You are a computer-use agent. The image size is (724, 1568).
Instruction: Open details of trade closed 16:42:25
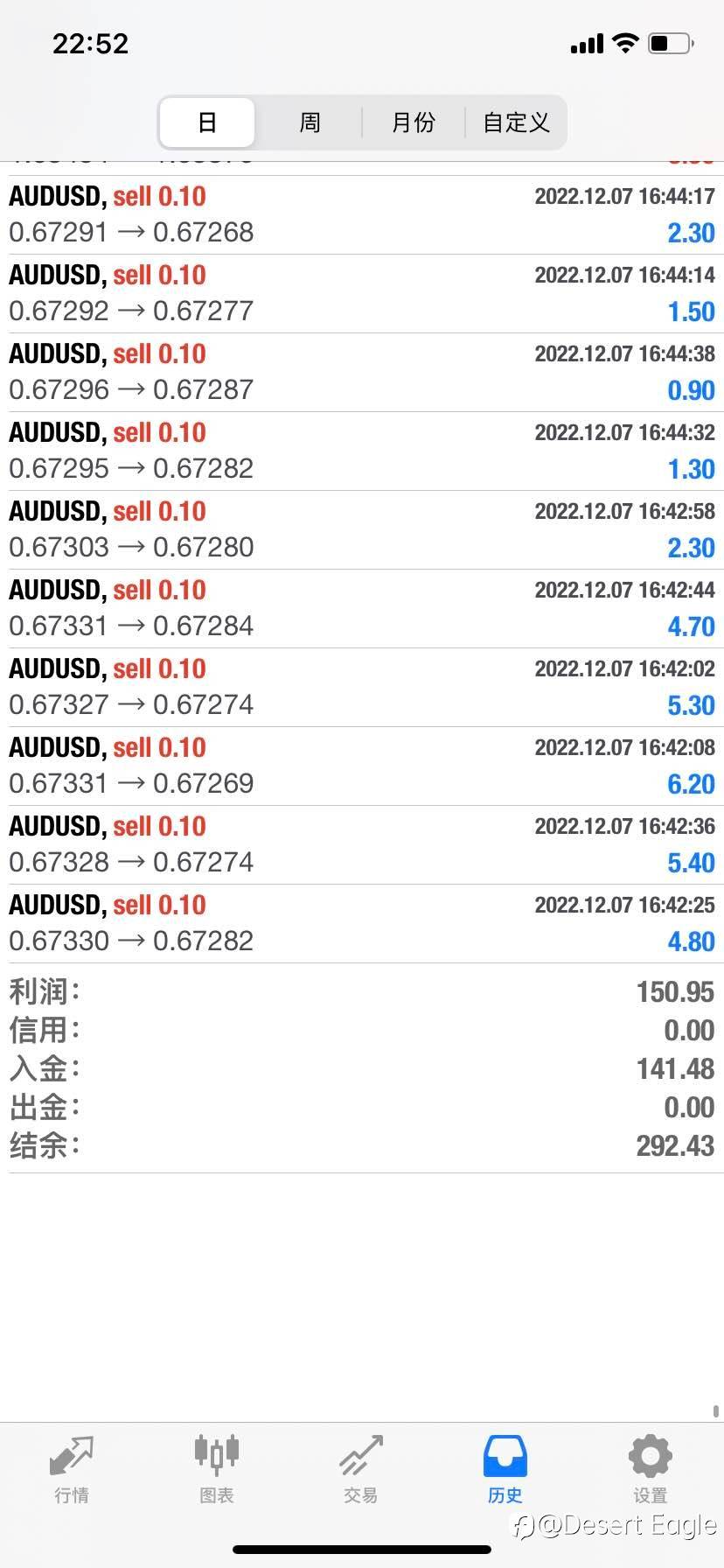tap(362, 924)
